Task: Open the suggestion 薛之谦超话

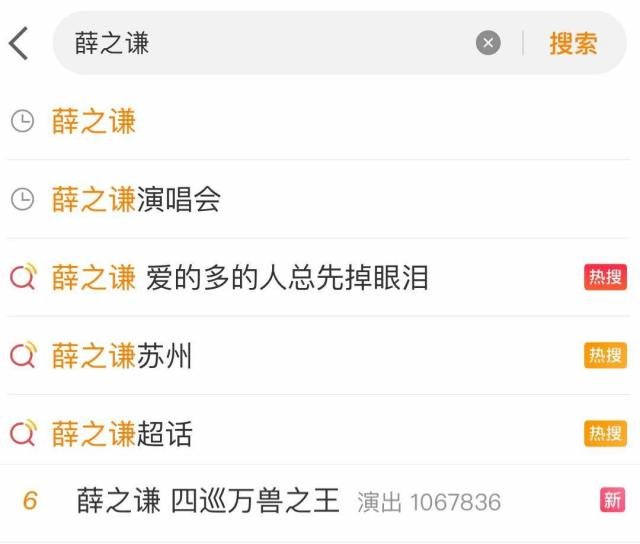Action: click(x=122, y=434)
